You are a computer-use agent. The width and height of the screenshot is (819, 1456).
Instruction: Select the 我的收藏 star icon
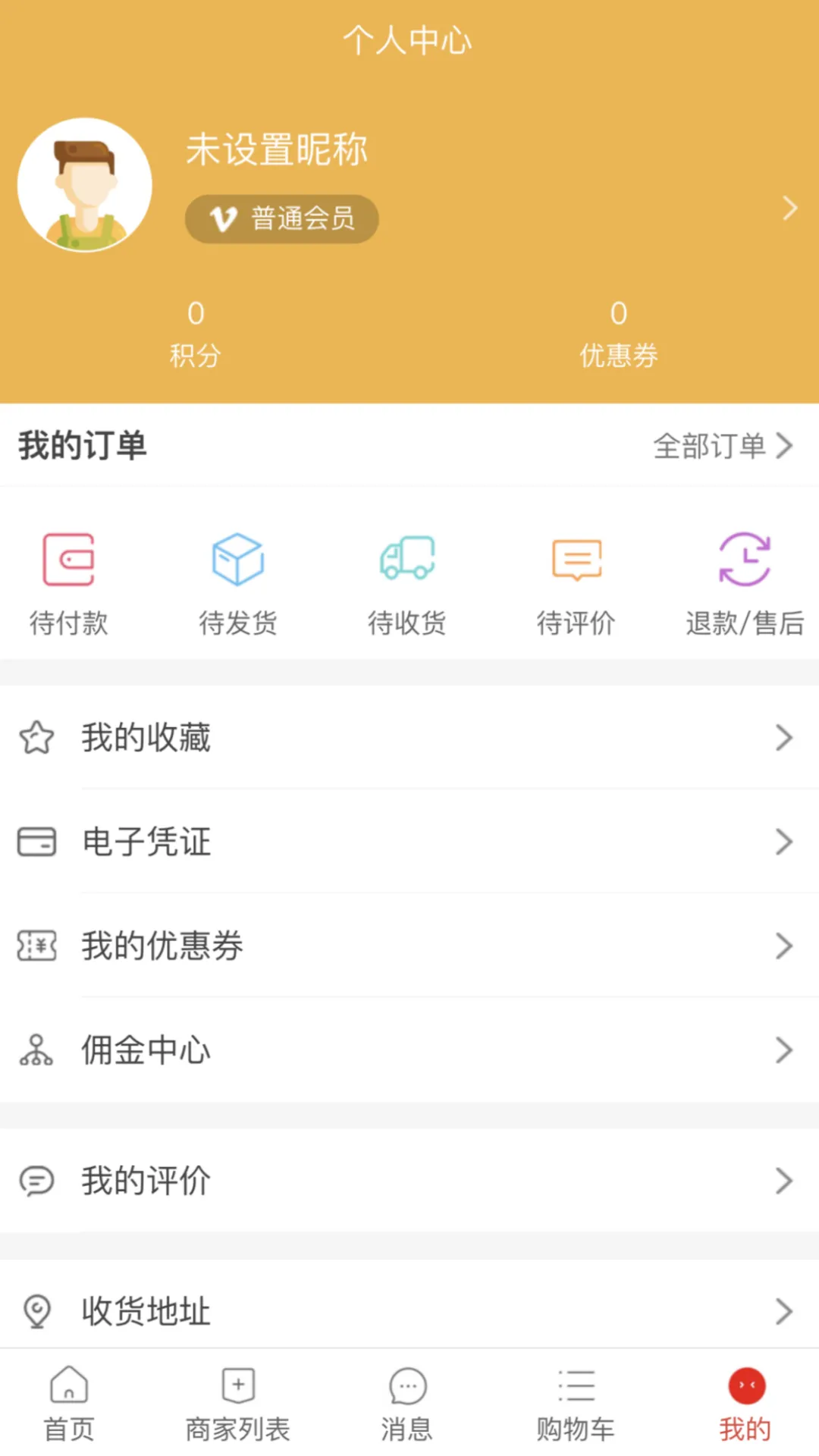coord(36,736)
